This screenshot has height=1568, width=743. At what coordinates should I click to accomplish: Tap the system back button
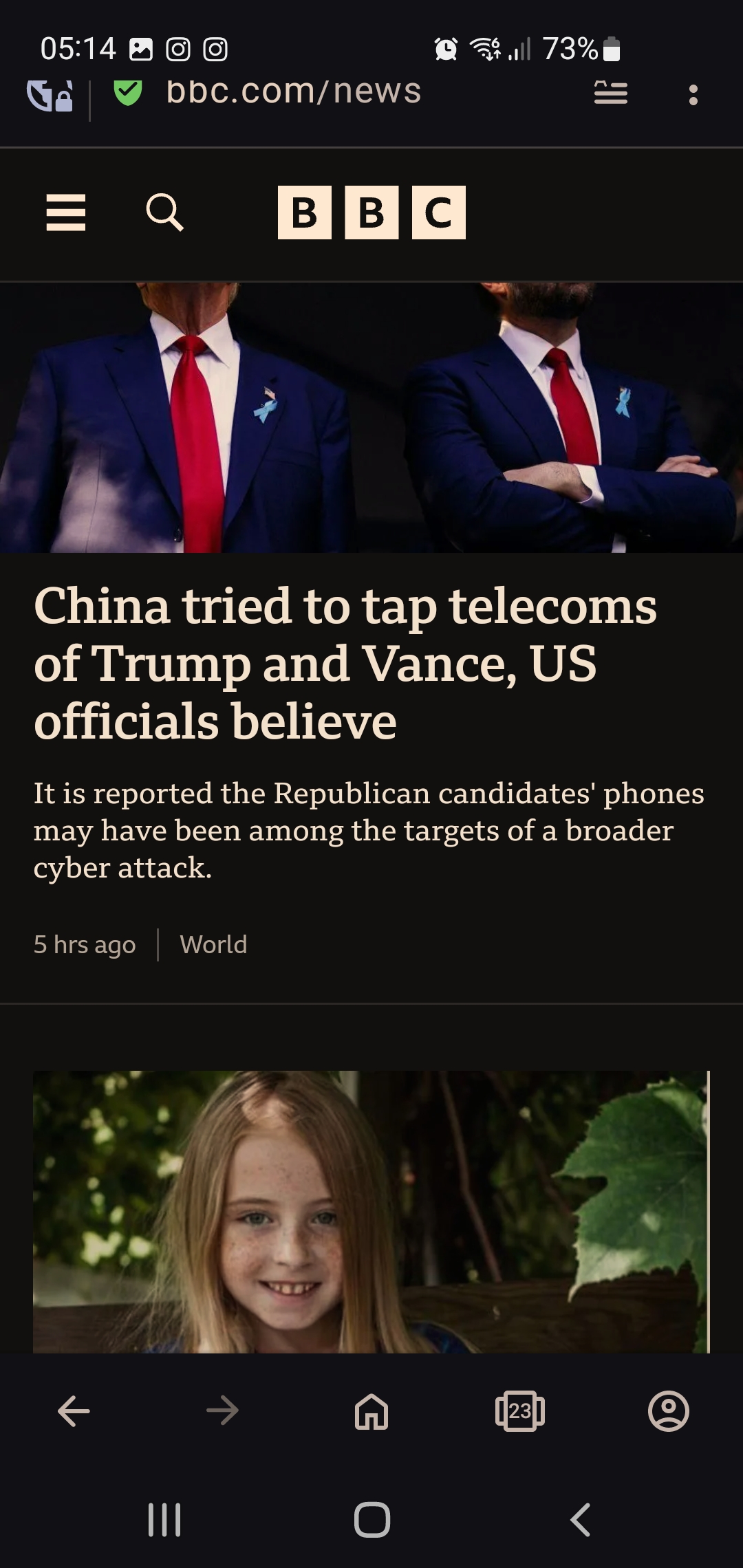[581, 1520]
